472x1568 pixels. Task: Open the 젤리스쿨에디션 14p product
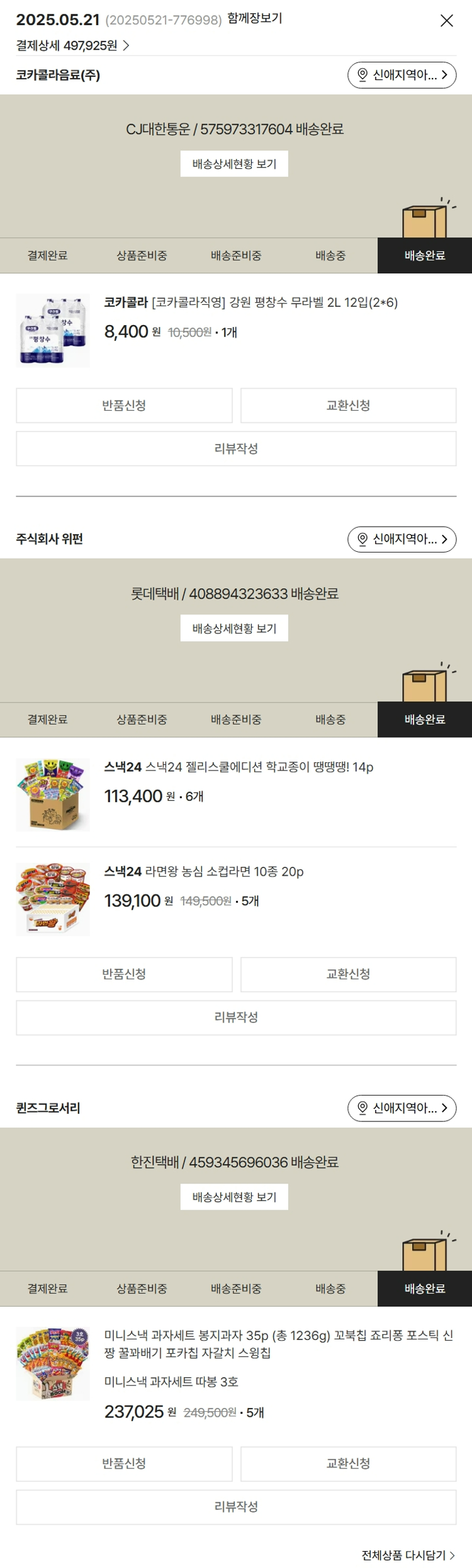click(x=239, y=767)
